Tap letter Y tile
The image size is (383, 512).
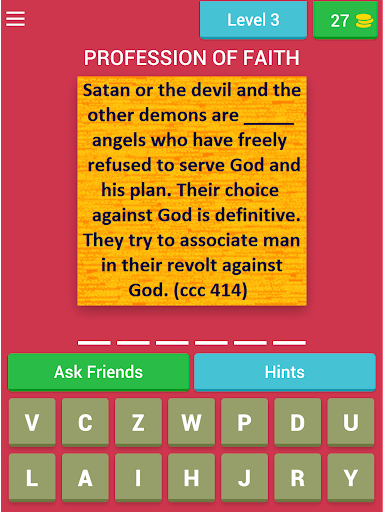(x=351, y=478)
